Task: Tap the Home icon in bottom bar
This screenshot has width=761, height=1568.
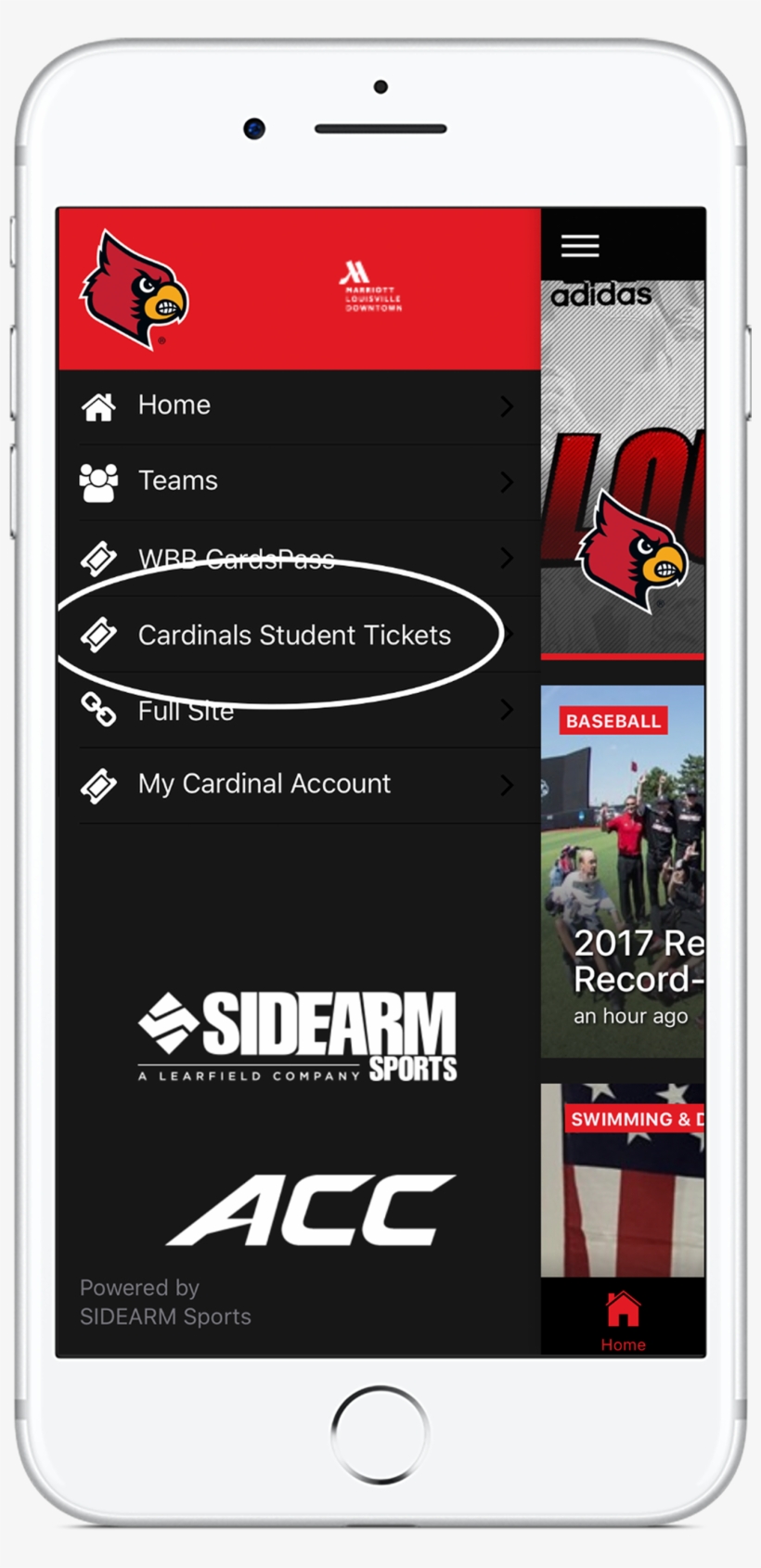Action: [x=622, y=1311]
